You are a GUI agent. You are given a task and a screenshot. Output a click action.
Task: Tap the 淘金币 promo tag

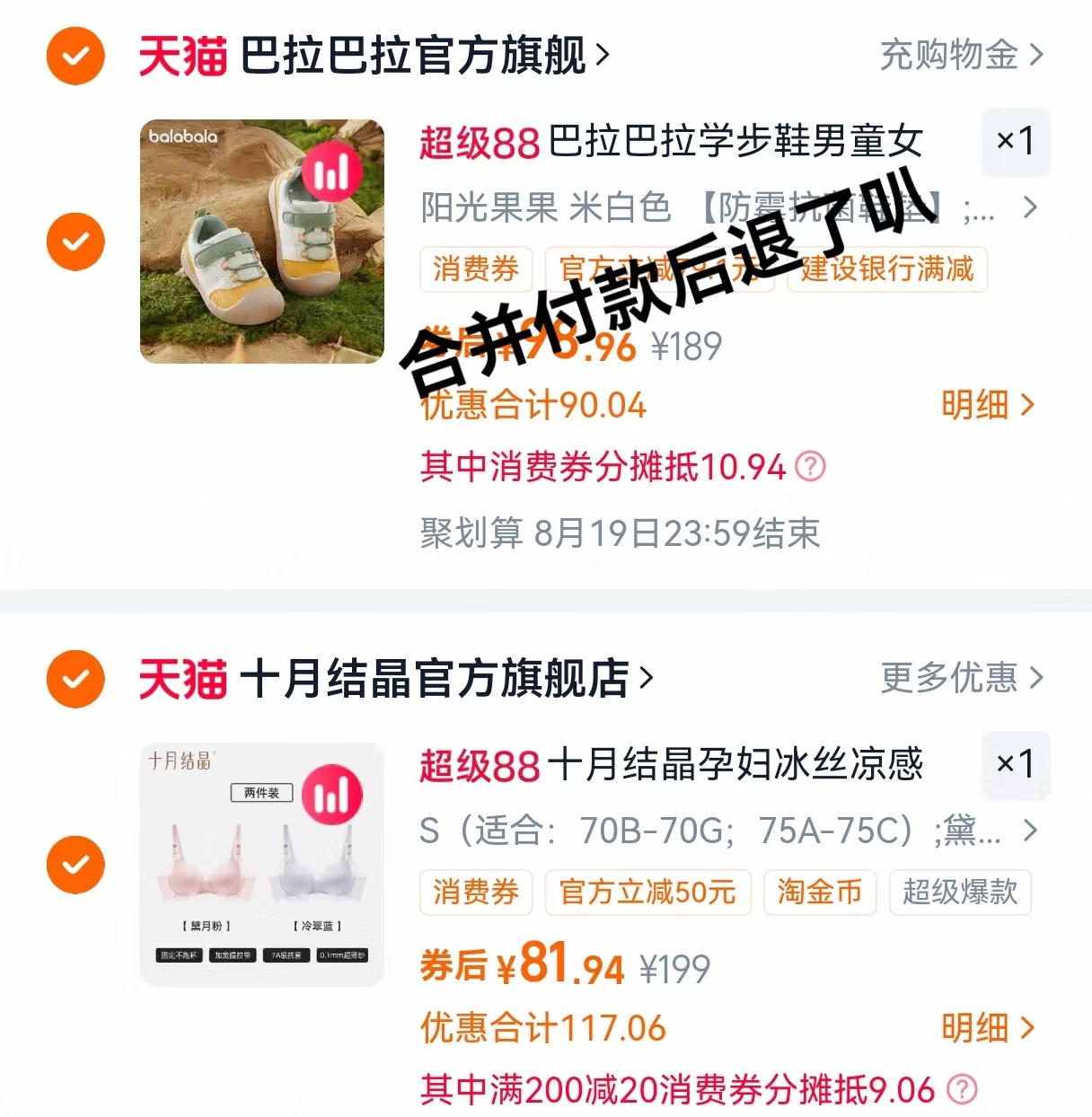click(819, 893)
